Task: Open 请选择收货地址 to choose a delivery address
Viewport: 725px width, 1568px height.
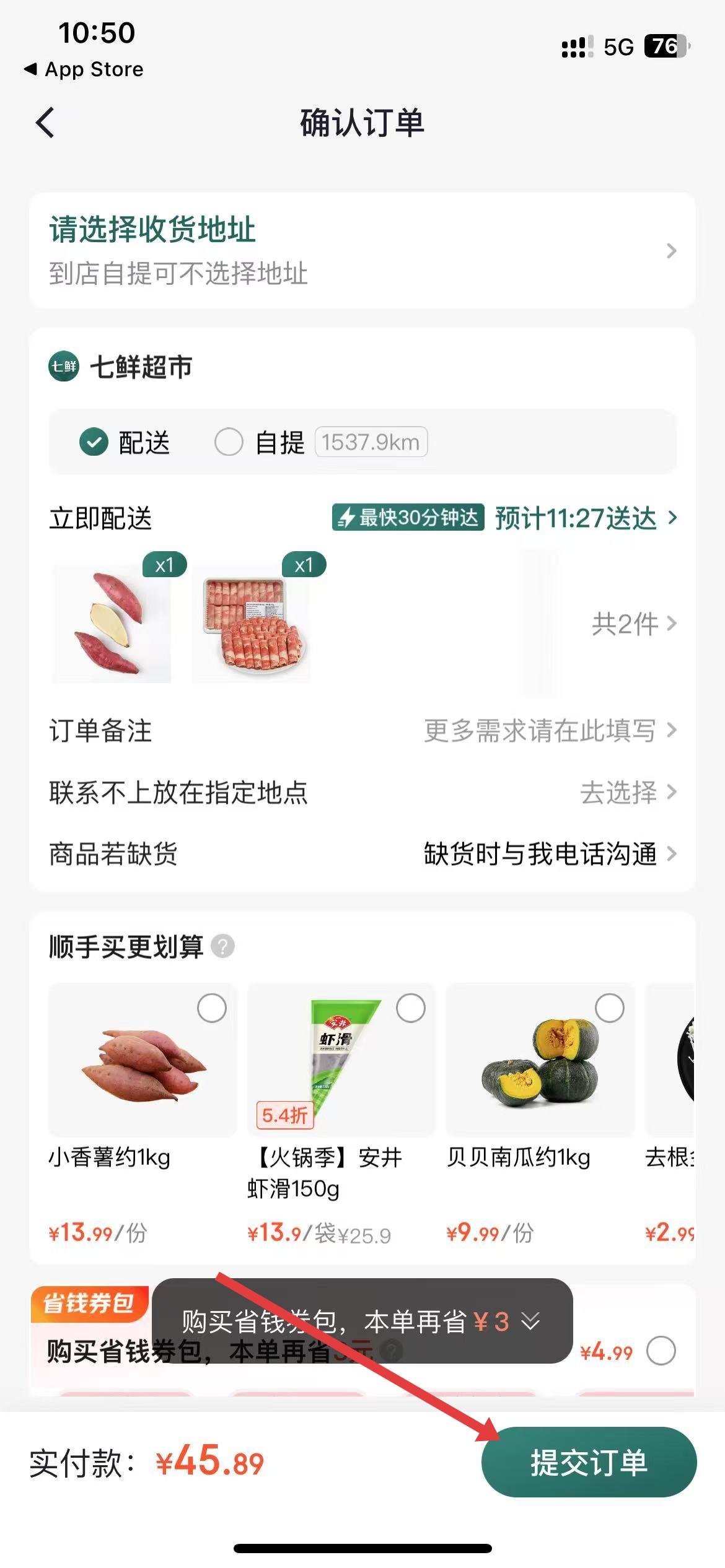Action: 362,250
